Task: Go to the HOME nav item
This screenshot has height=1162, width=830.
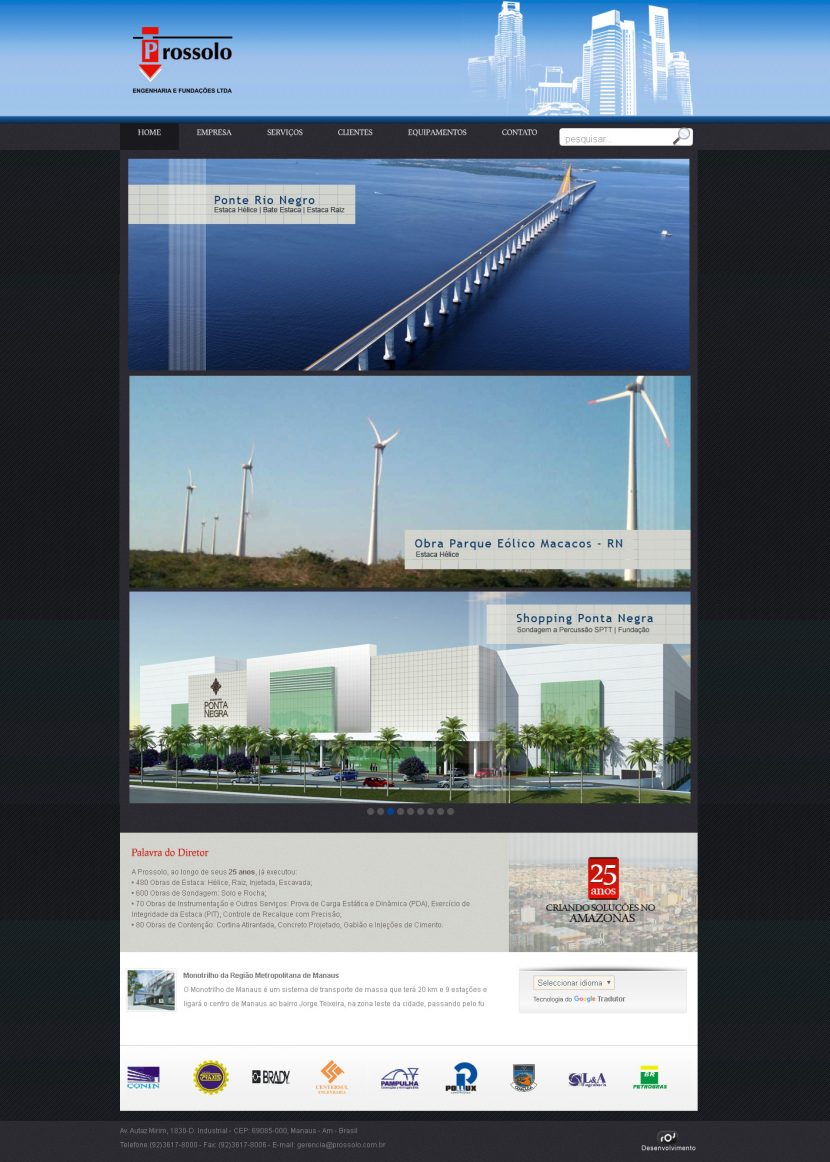Action: [x=149, y=133]
